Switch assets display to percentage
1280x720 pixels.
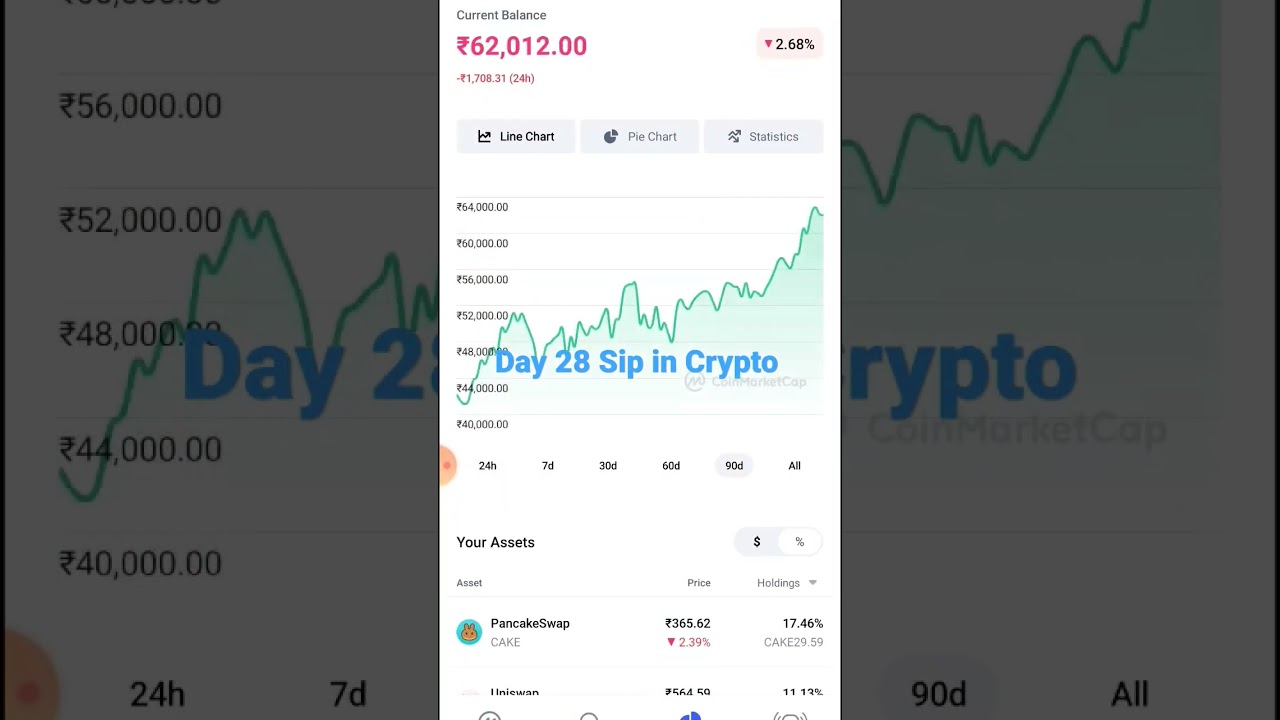[x=799, y=542]
